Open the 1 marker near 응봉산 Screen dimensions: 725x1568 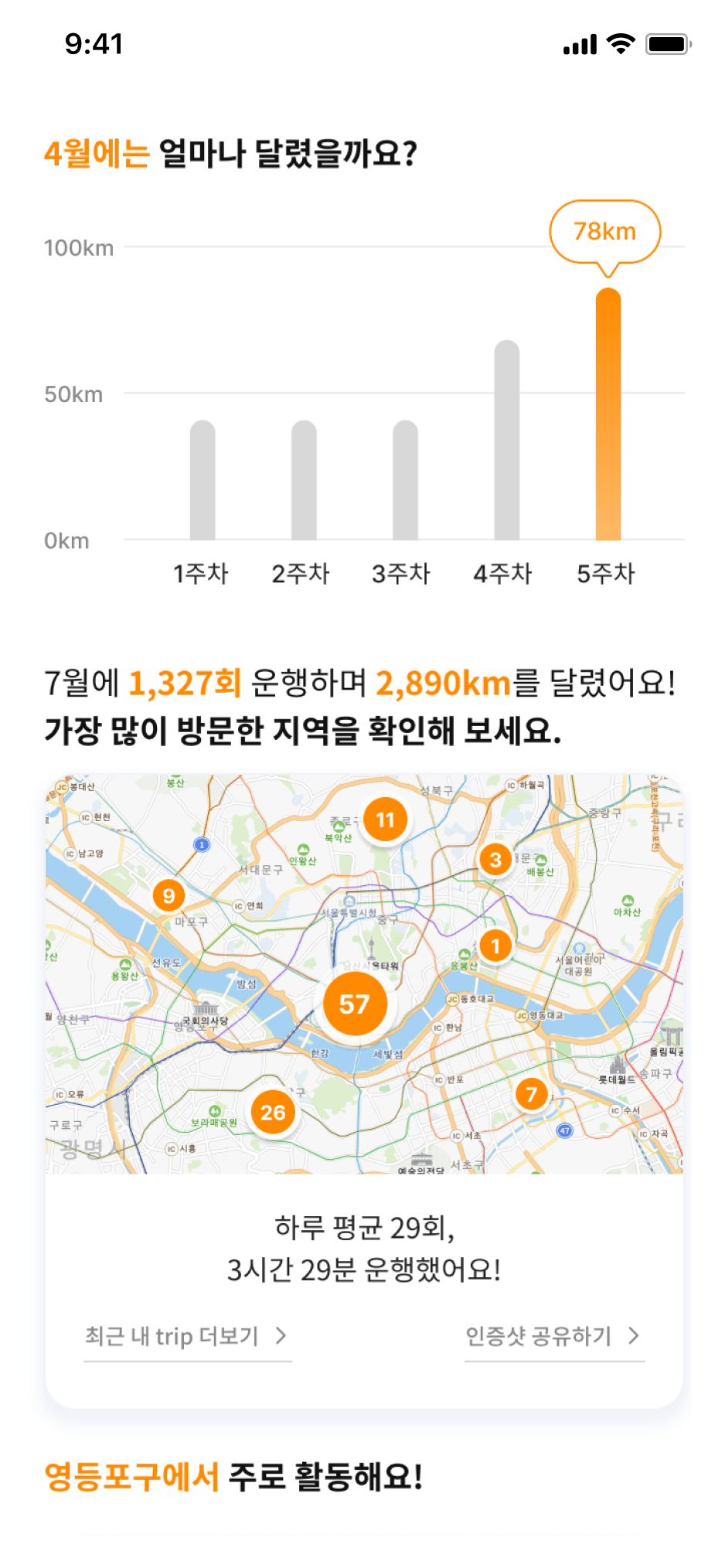[495, 945]
